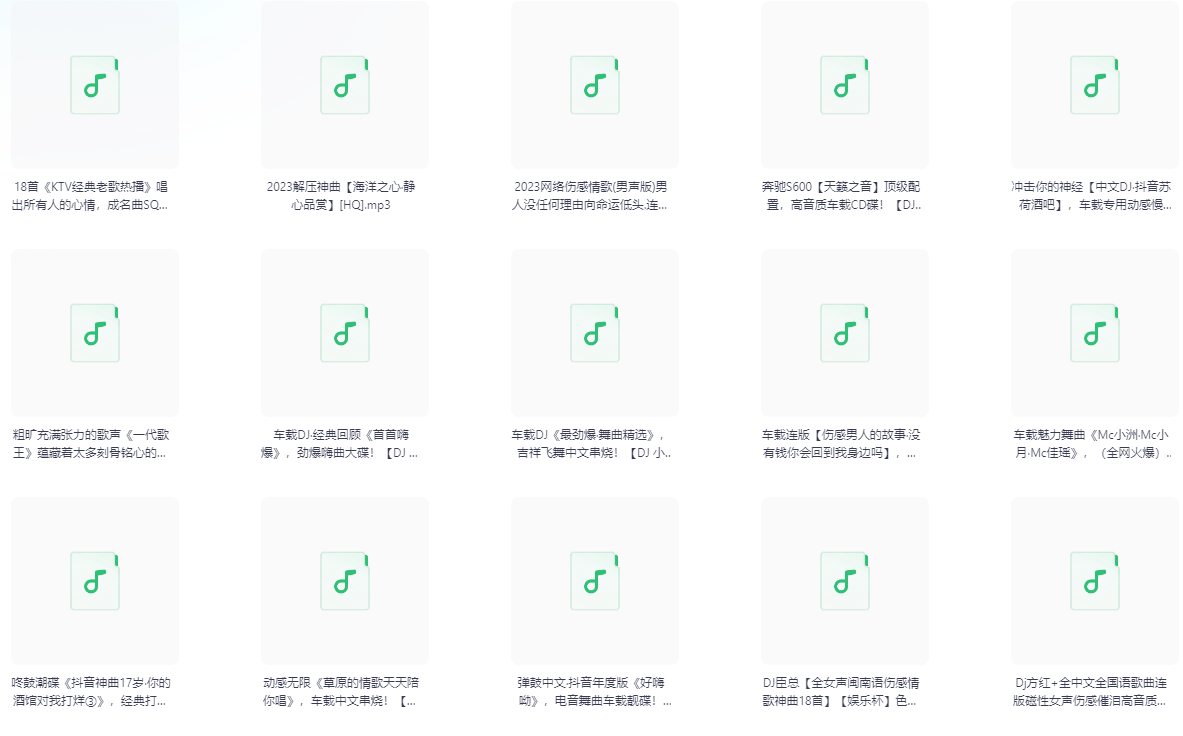The height and width of the screenshot is (736, 1183).
Task: Open 车载DJ·经典回顾《首首嗨爆》 audio file
Action: pyautogui.click(x=345, y=333)
